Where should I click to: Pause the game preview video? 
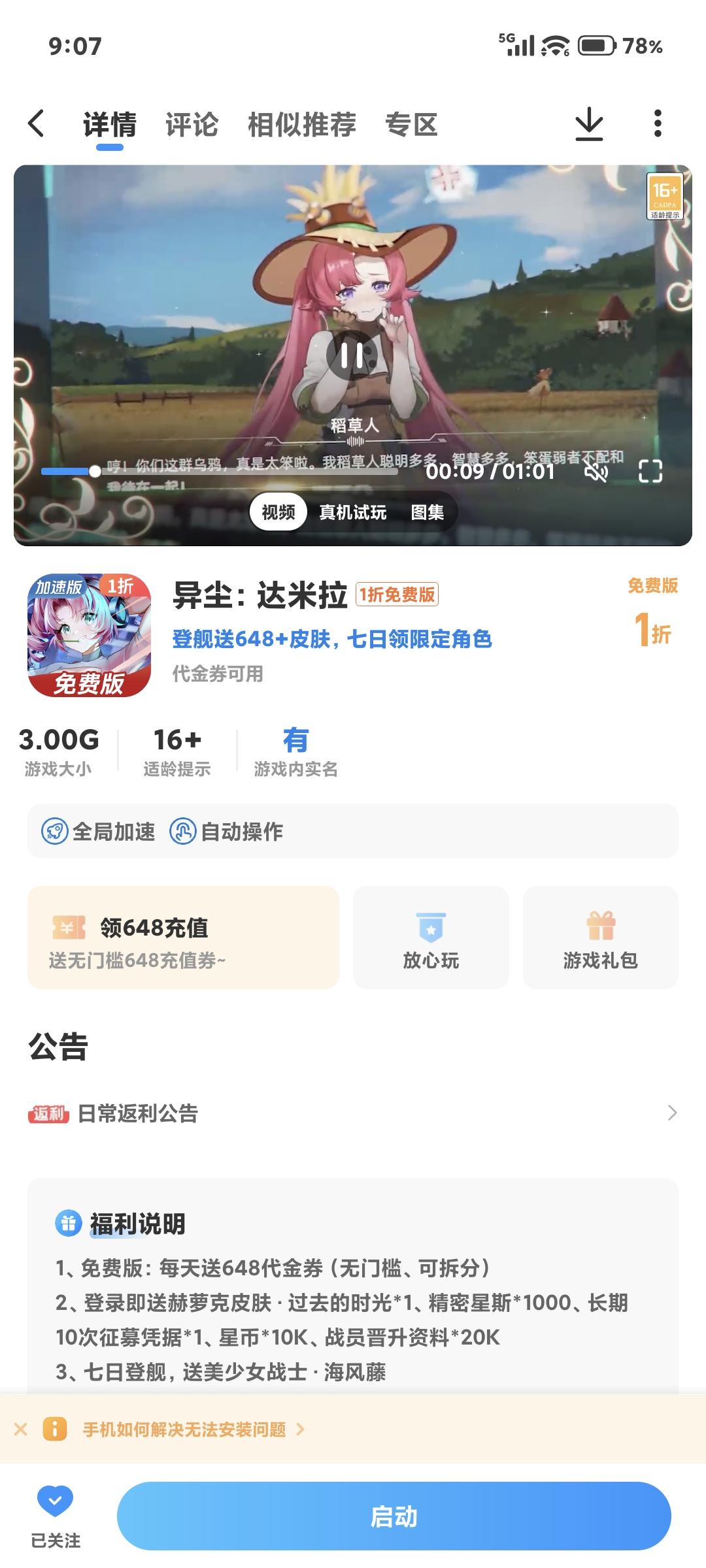(352, 355)
